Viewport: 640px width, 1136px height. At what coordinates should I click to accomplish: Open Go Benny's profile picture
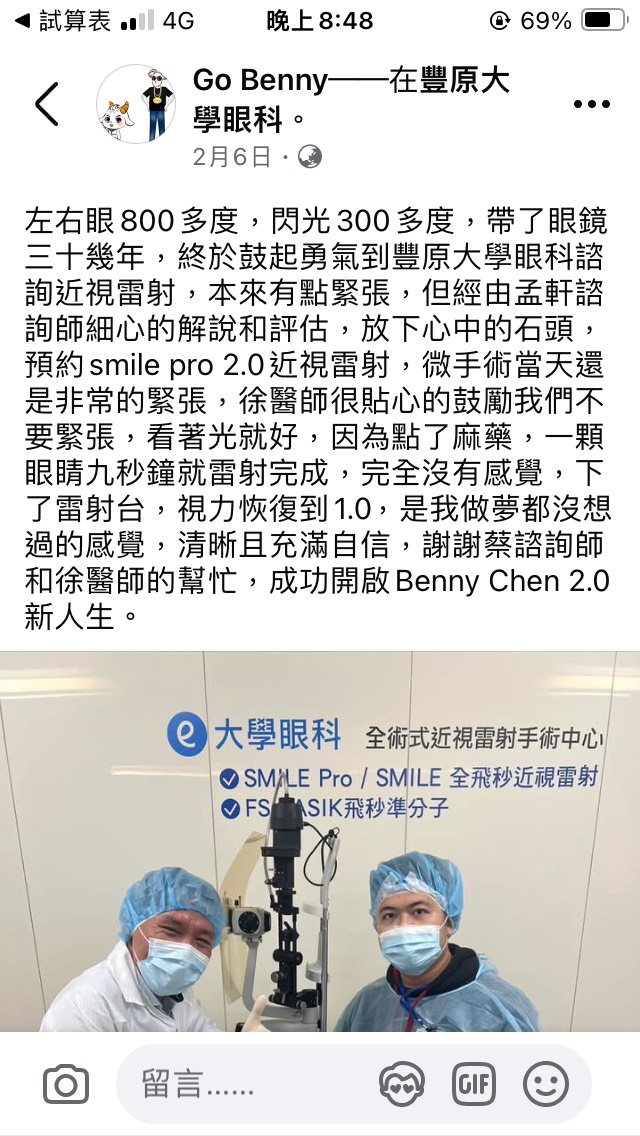click(x=136, y=104)
